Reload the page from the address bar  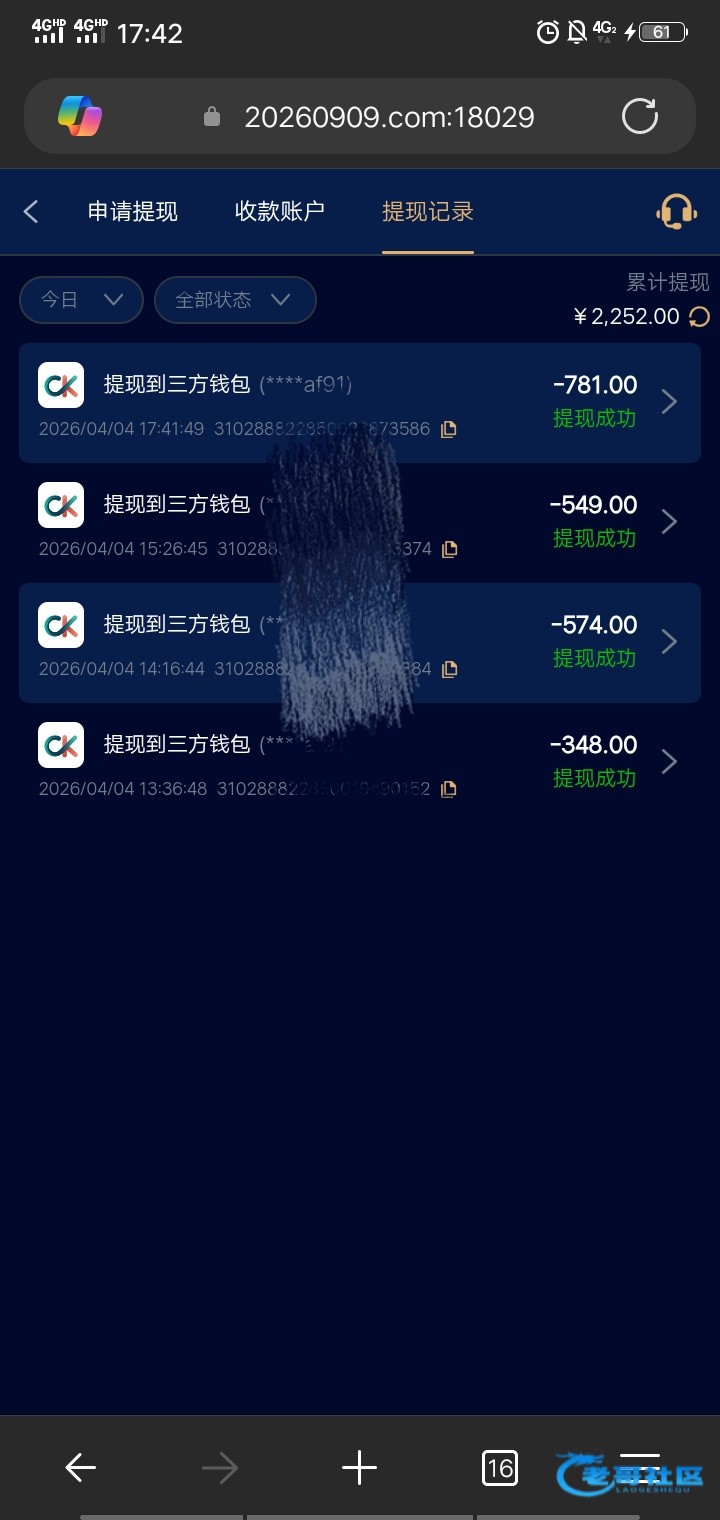[x=640, y=116]
